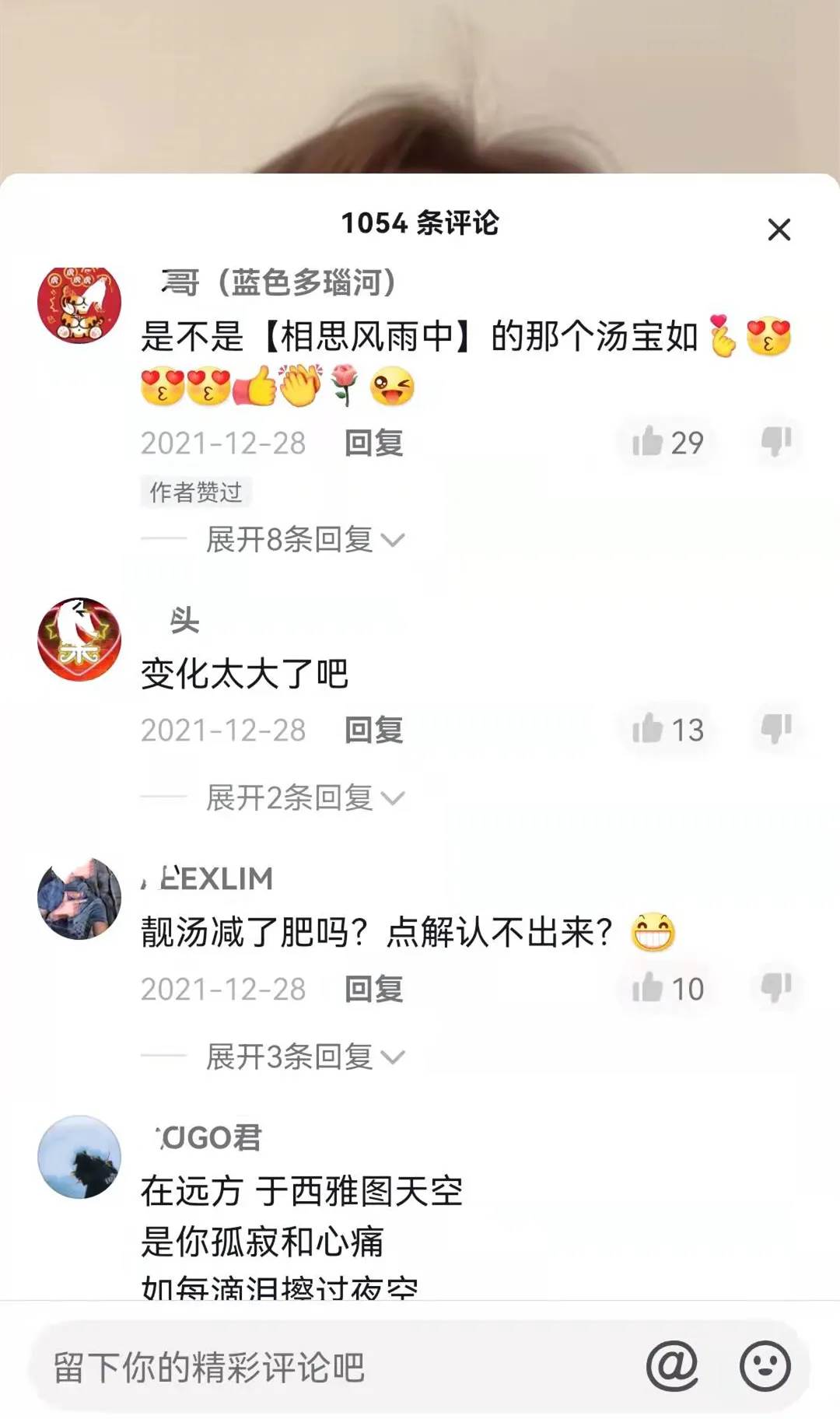Screen dimensions: 840x1419
Task: Open GO君's profile avatar
Action: (79, 1157)
